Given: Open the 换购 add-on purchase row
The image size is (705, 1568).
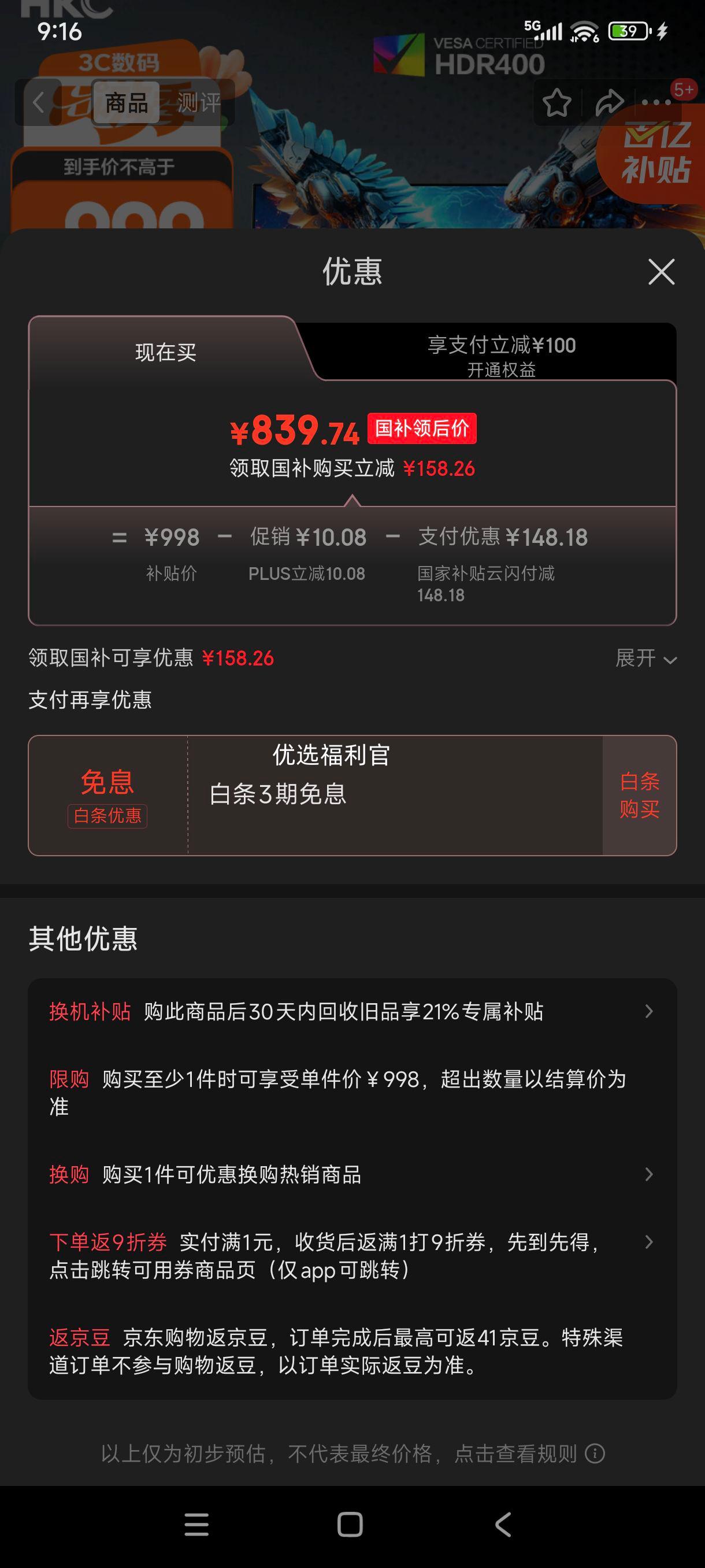Looking at the screenshot, I should [x=351, y=1174].
